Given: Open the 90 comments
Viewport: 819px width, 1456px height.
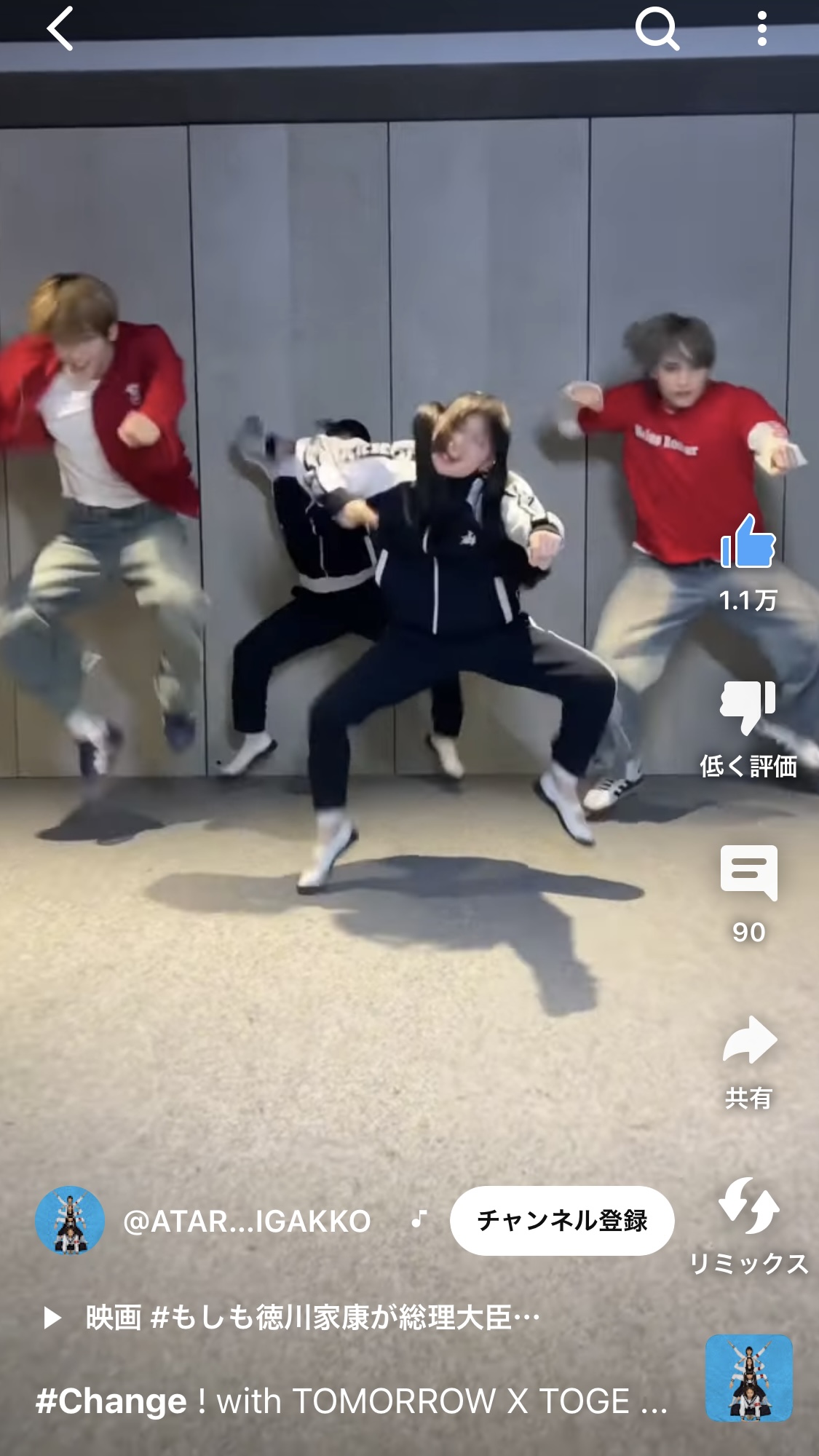Looking at the screenshot, I should [x=748, y=873].
